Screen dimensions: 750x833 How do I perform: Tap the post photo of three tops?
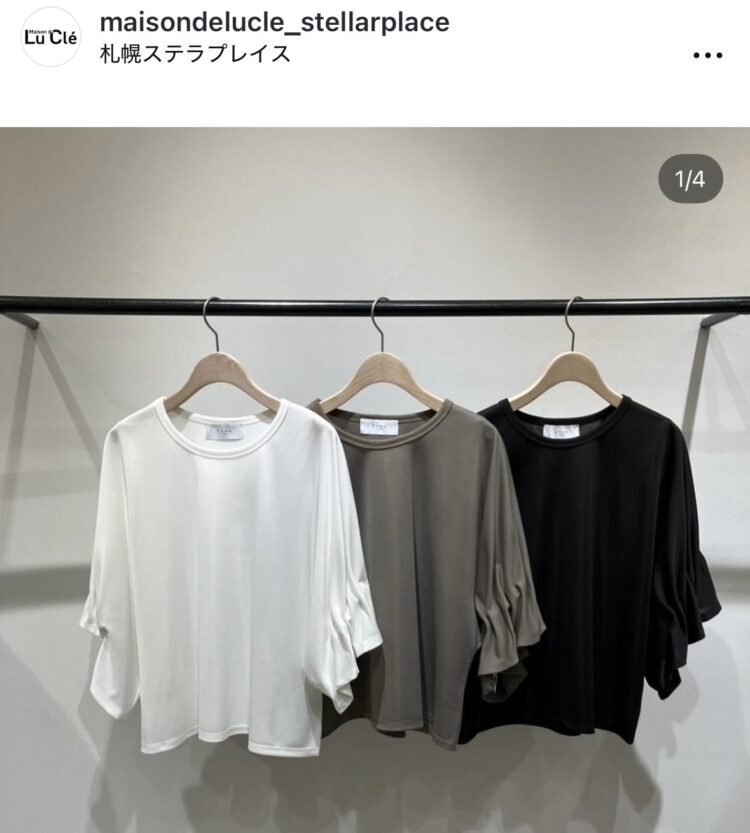[375, 480]
